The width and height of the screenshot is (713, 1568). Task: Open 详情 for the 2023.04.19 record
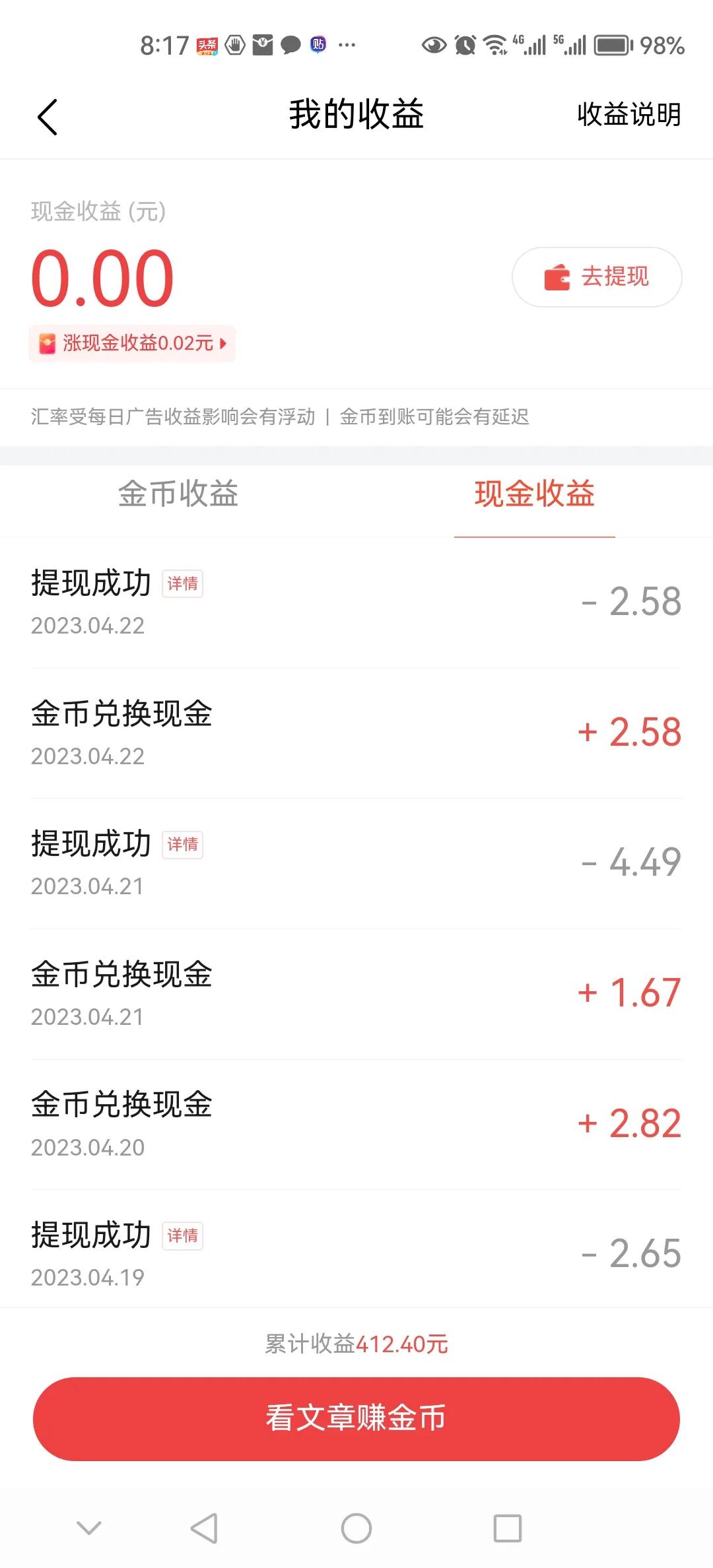(184, 1235)
